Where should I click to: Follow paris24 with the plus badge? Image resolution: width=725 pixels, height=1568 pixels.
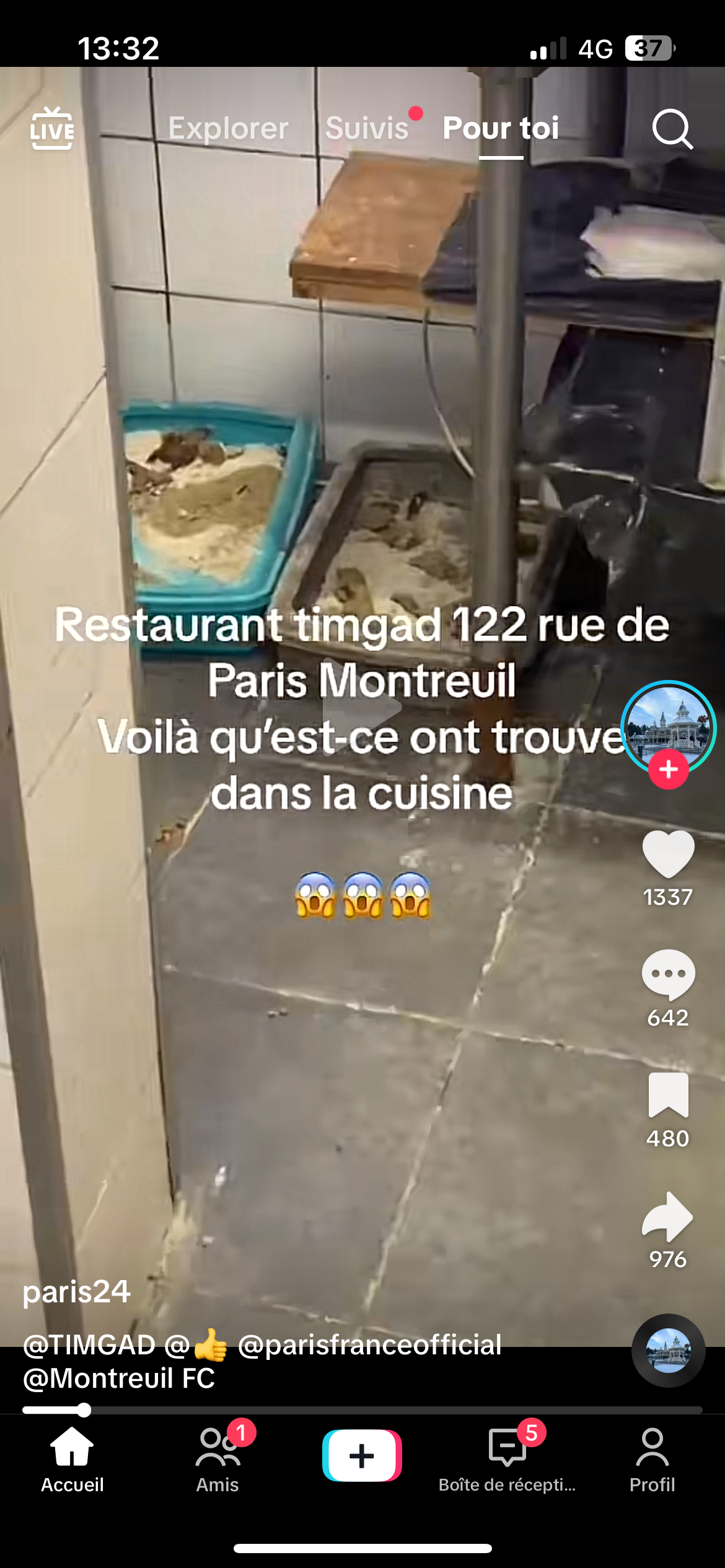point(668,769)
